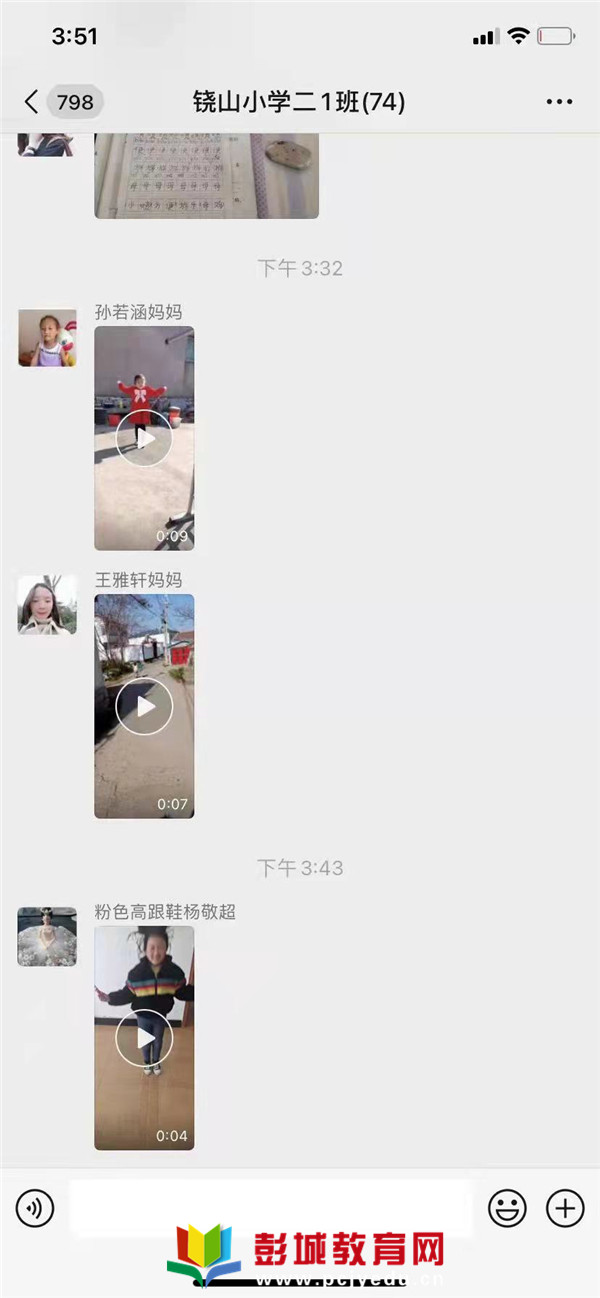Switch to voice message input

pos(35,1209)
